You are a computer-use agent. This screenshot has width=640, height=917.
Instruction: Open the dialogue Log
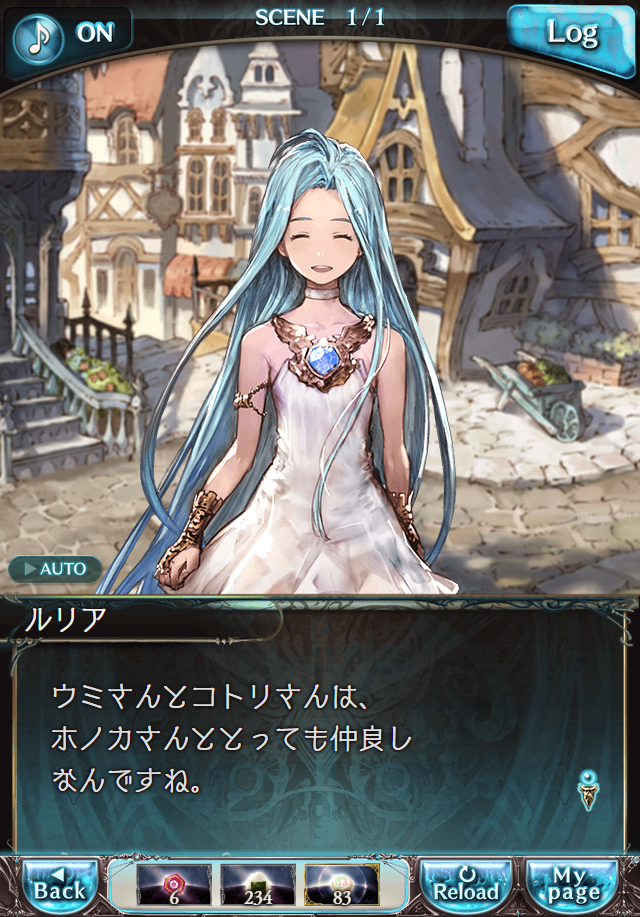pos(571,35)
